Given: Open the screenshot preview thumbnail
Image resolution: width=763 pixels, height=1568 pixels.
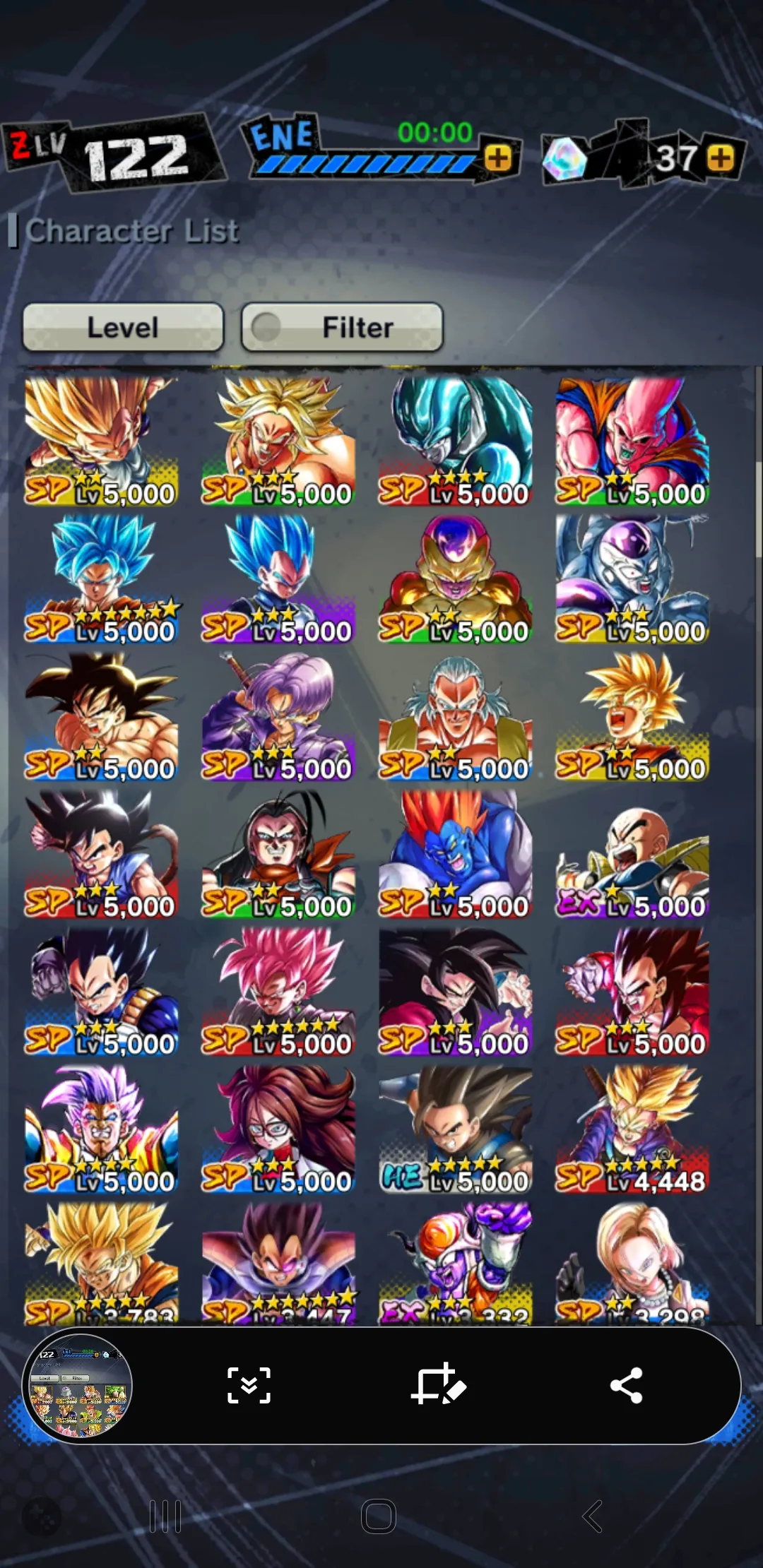Looking at the screenshot, I should (x=78, y=1385).
